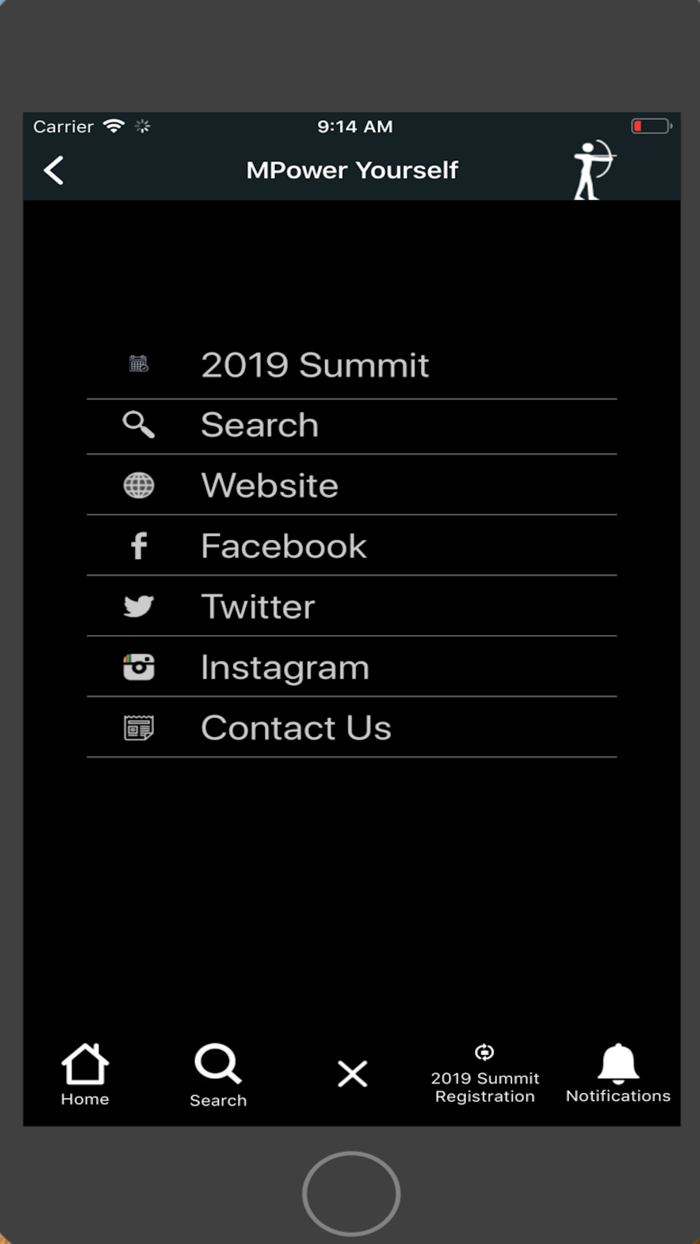Open the Notifications bell tab

(x=618, y=1073)
